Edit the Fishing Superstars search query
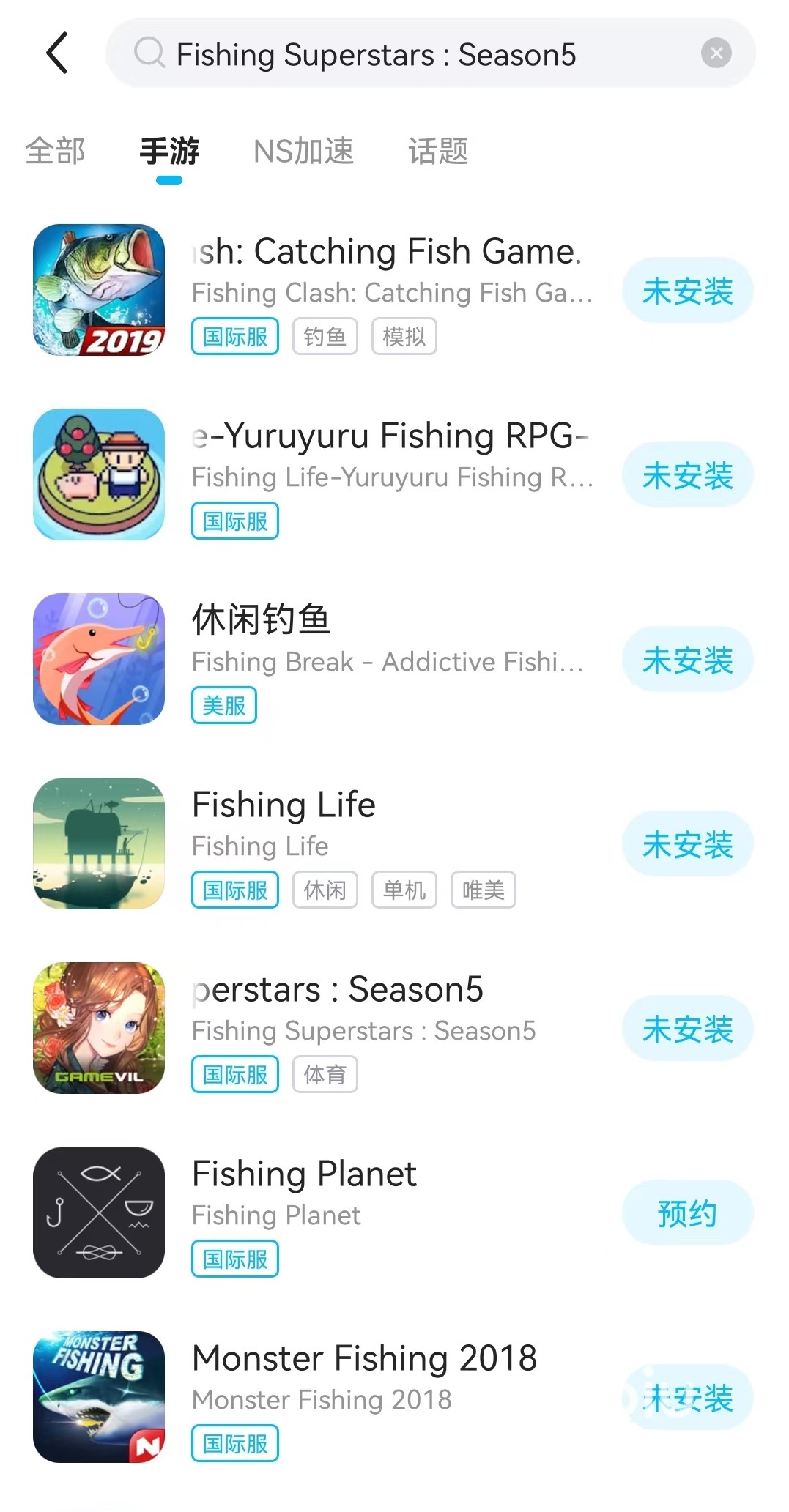Image resolution: width=789 pixels, height=1512 pixels. pos(410,54)
